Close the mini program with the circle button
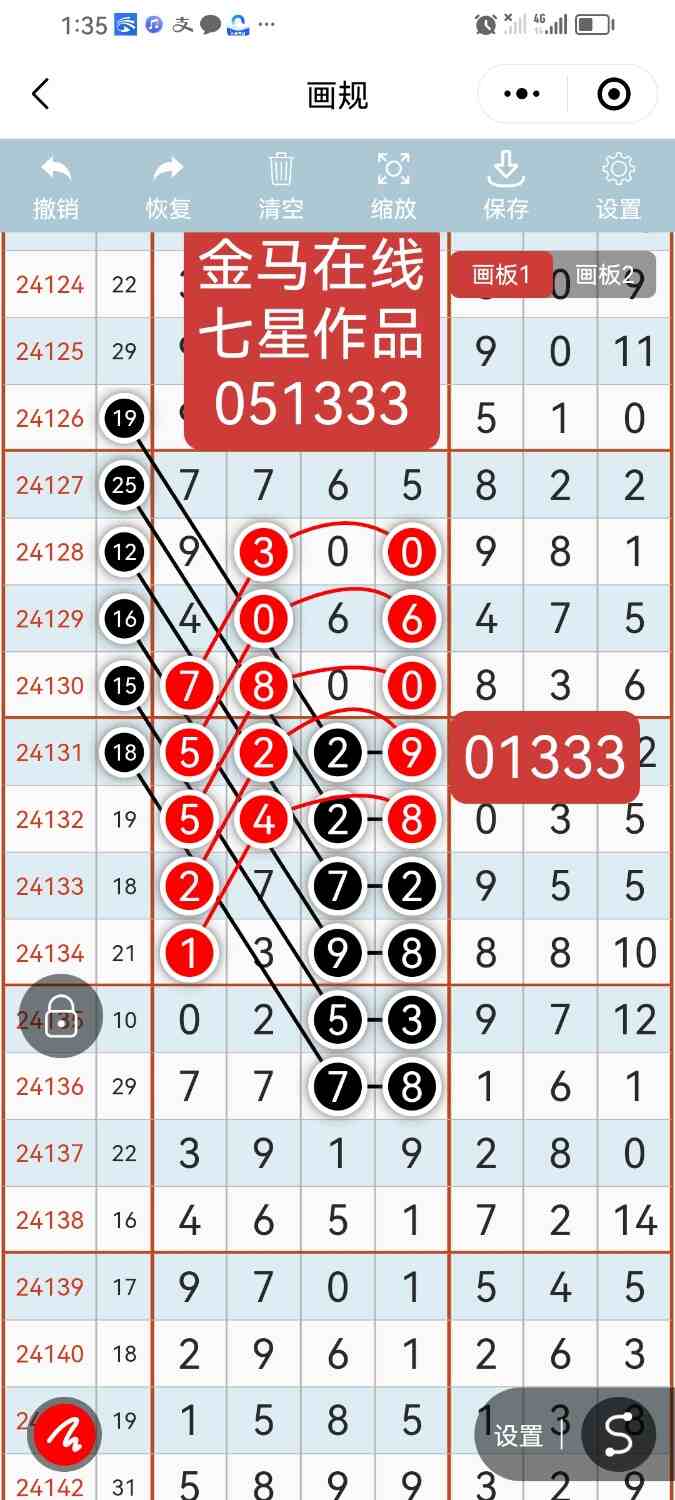Image resolution: width=675 pixels, height=1500 pixels. [613, 95]
